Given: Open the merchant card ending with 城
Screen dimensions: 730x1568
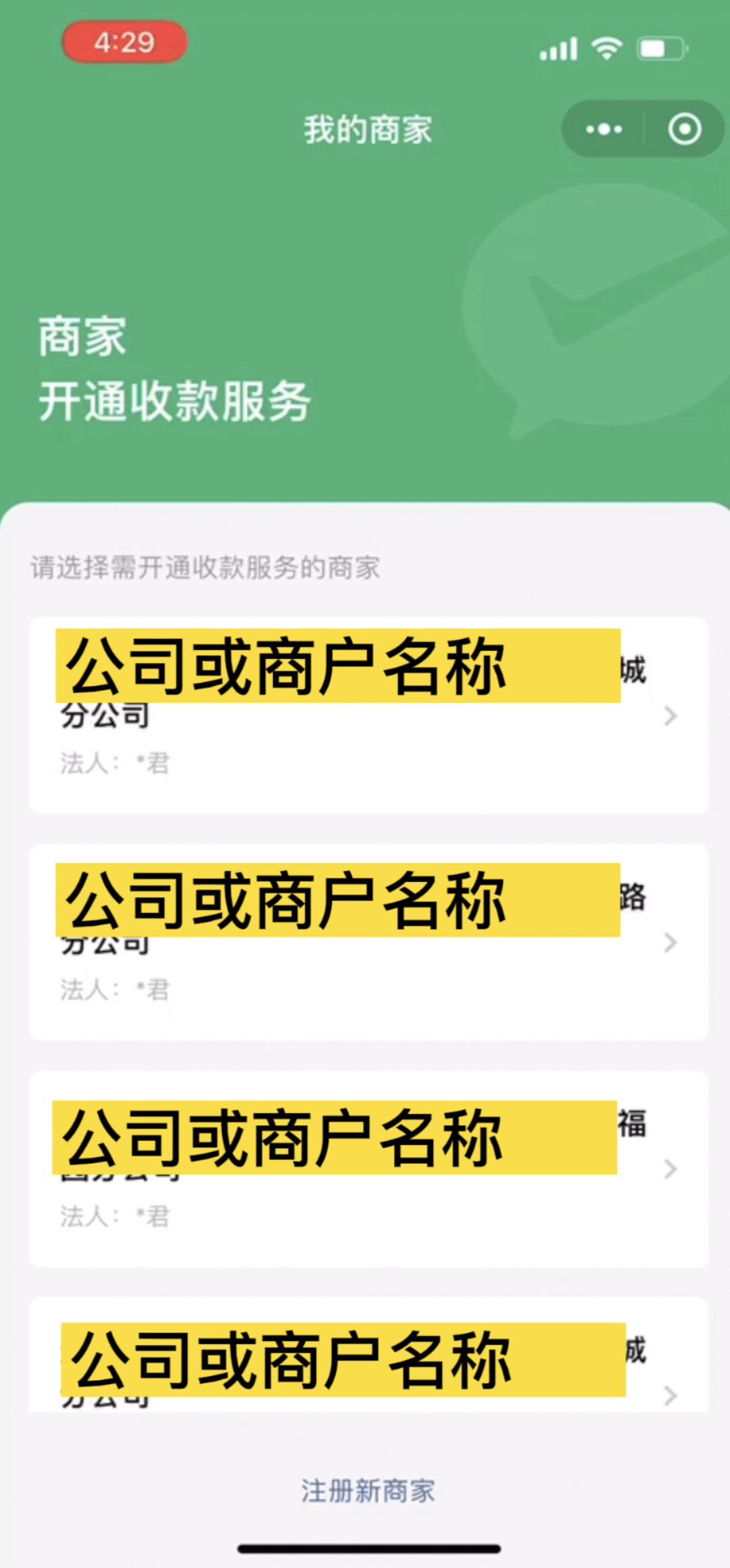Looking at the screenshot, I should click(x=368, y=715).
